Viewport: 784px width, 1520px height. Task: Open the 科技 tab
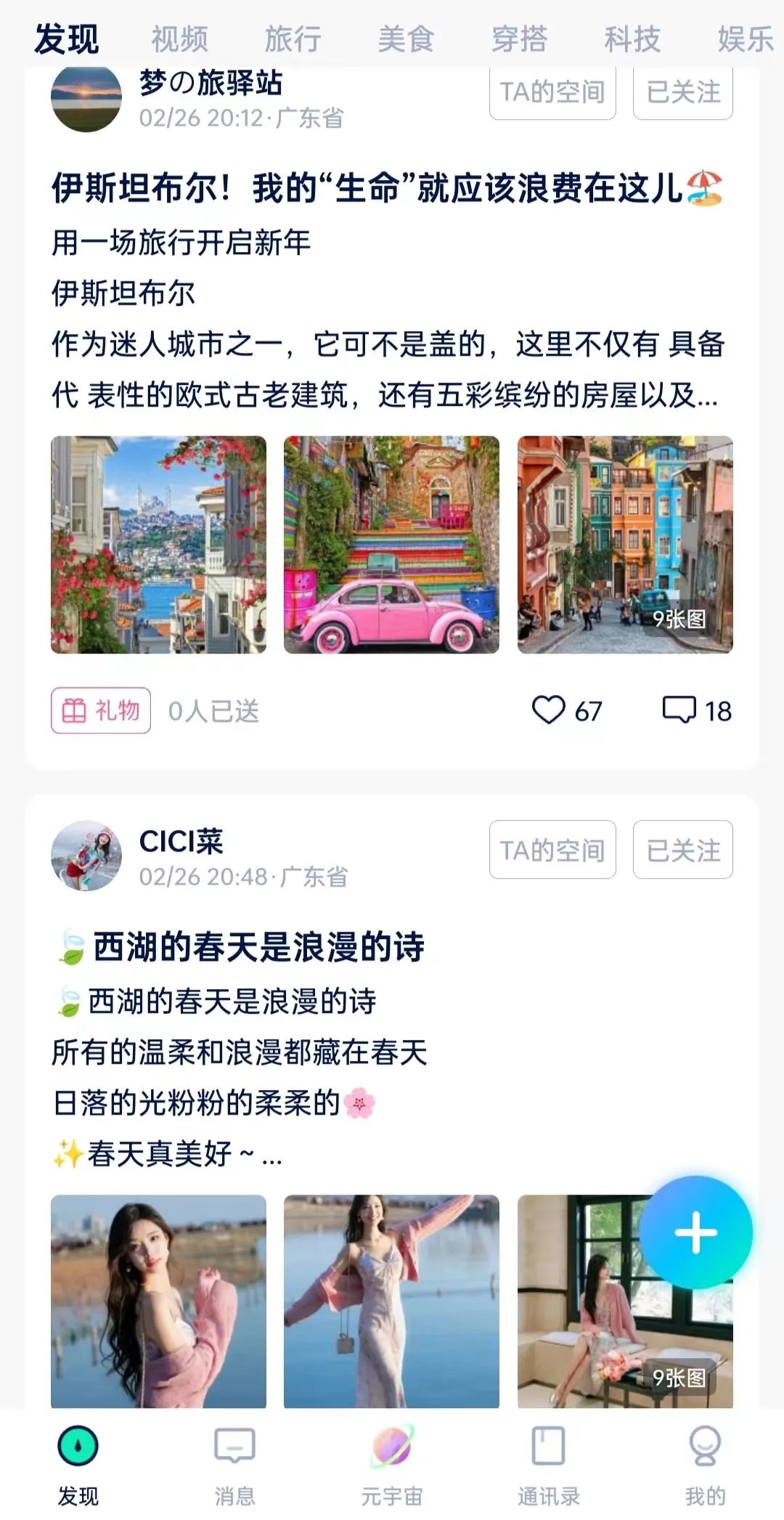pos(632,39)
